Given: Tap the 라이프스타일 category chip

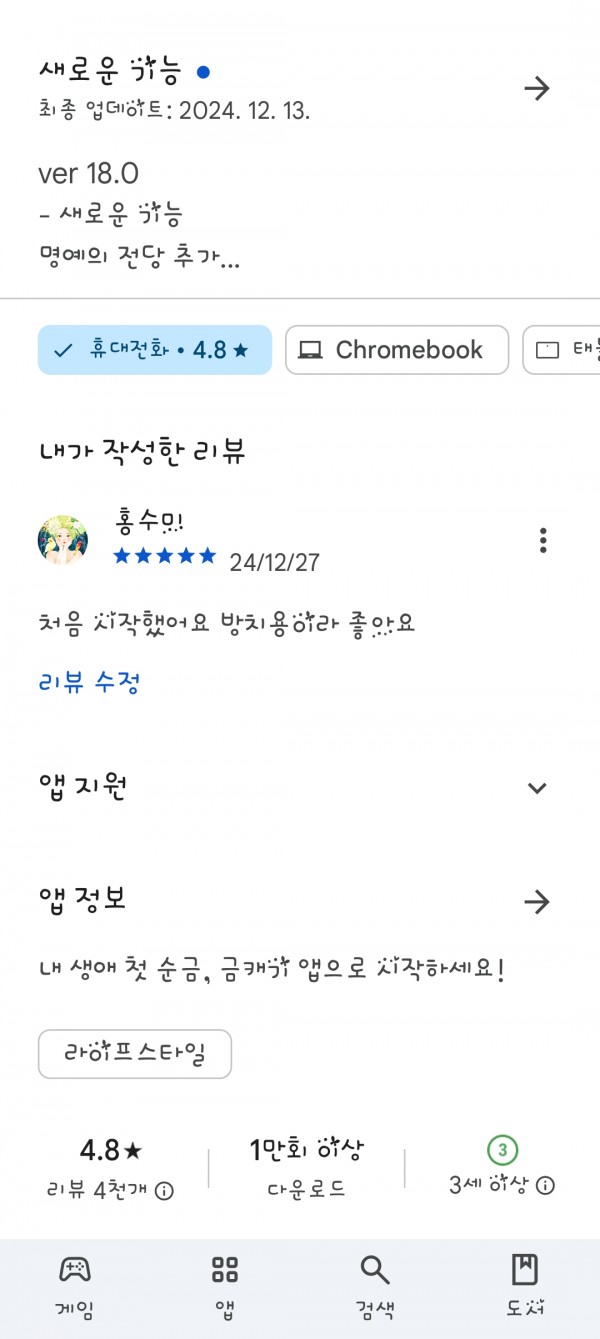Looking at the screenshot, I should click(135, 1054).
